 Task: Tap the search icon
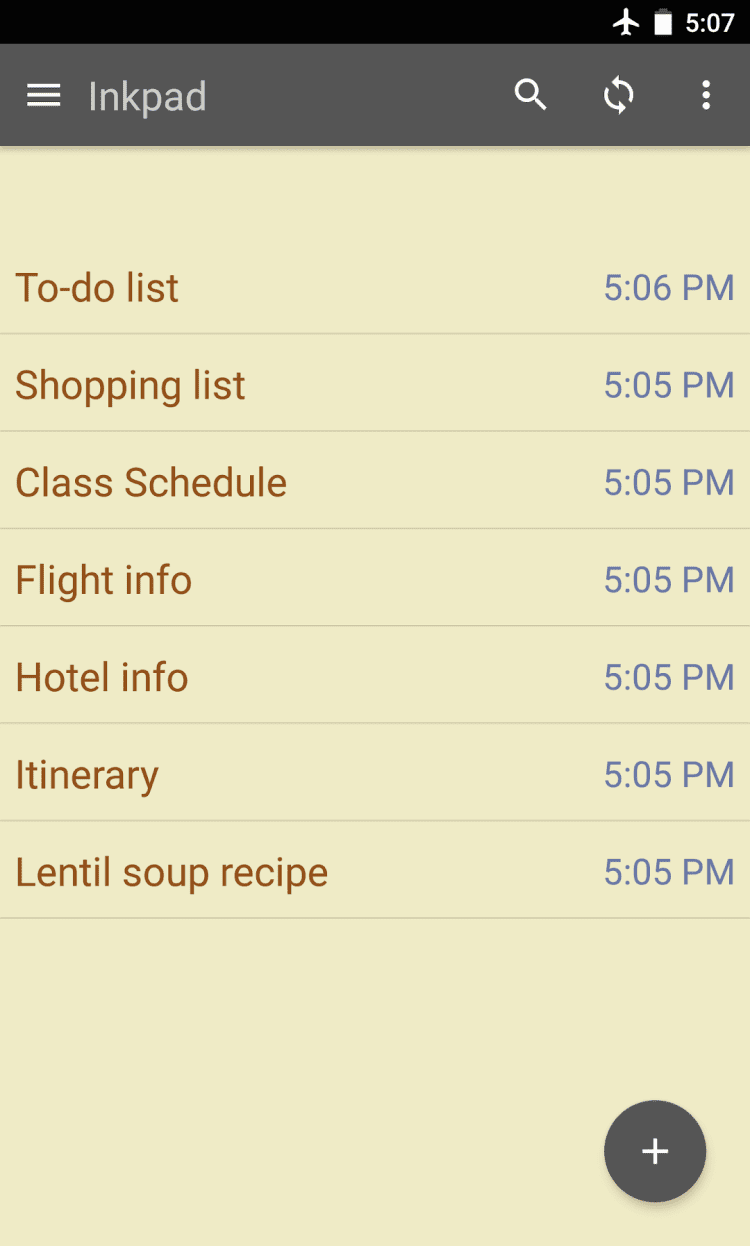(531, 96)
